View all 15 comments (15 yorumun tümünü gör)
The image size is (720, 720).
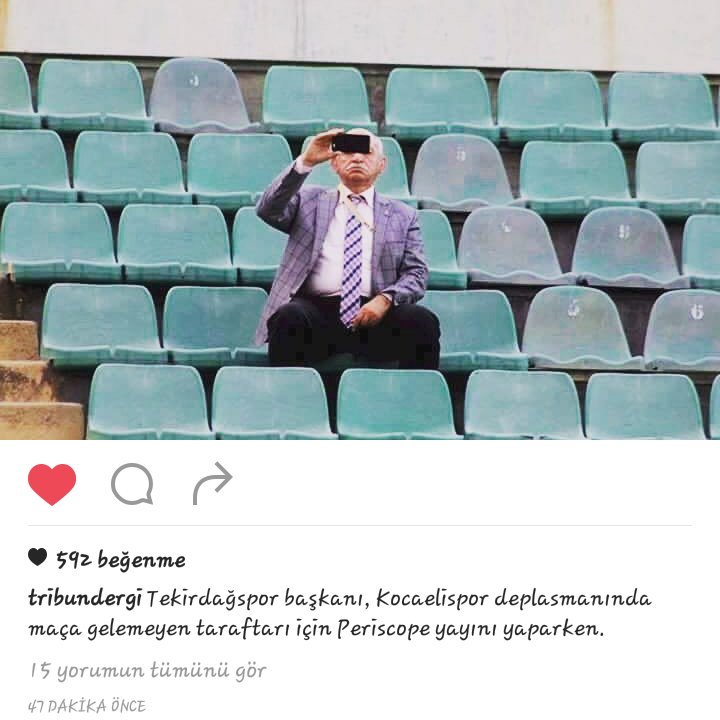[x=148, y=670]
